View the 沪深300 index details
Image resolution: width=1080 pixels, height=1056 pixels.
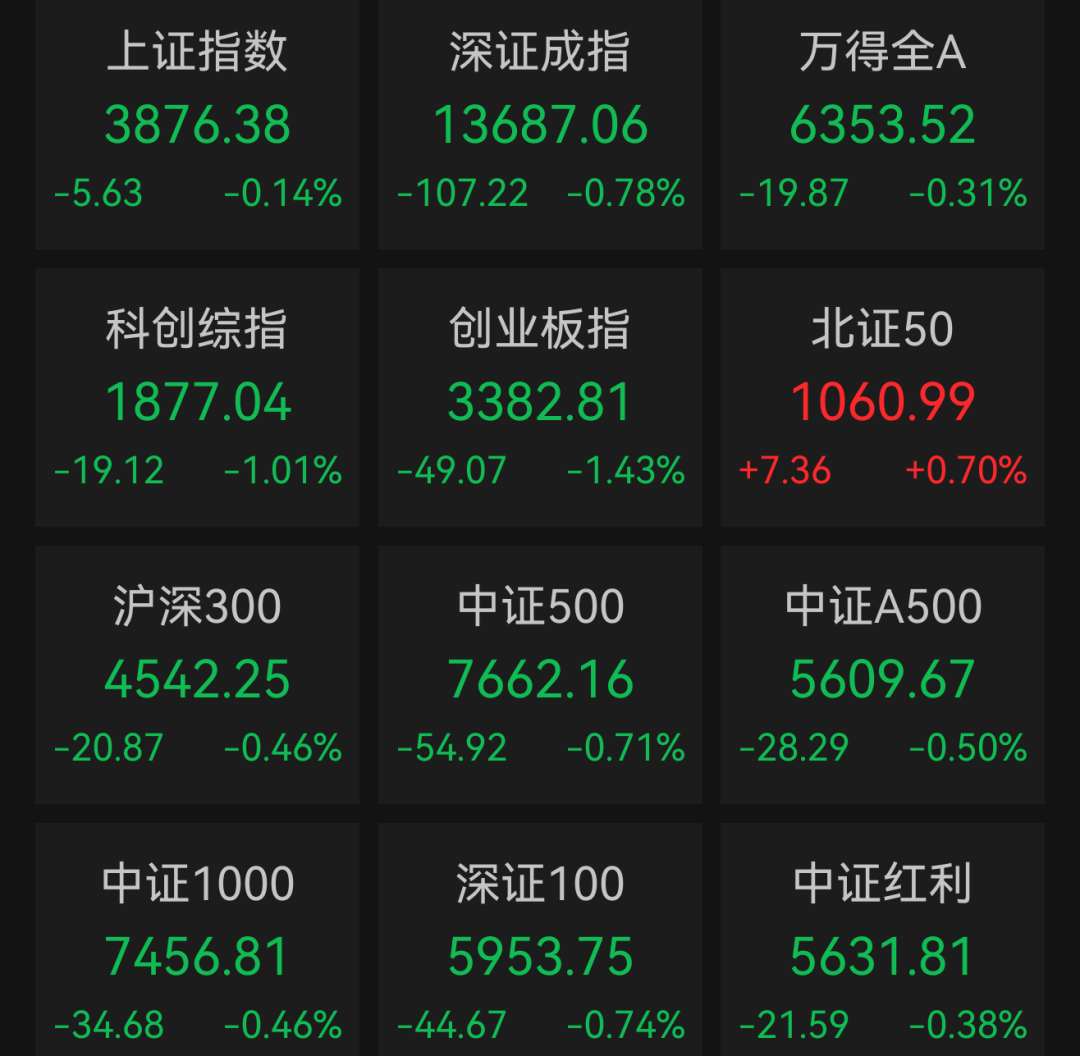197,675
